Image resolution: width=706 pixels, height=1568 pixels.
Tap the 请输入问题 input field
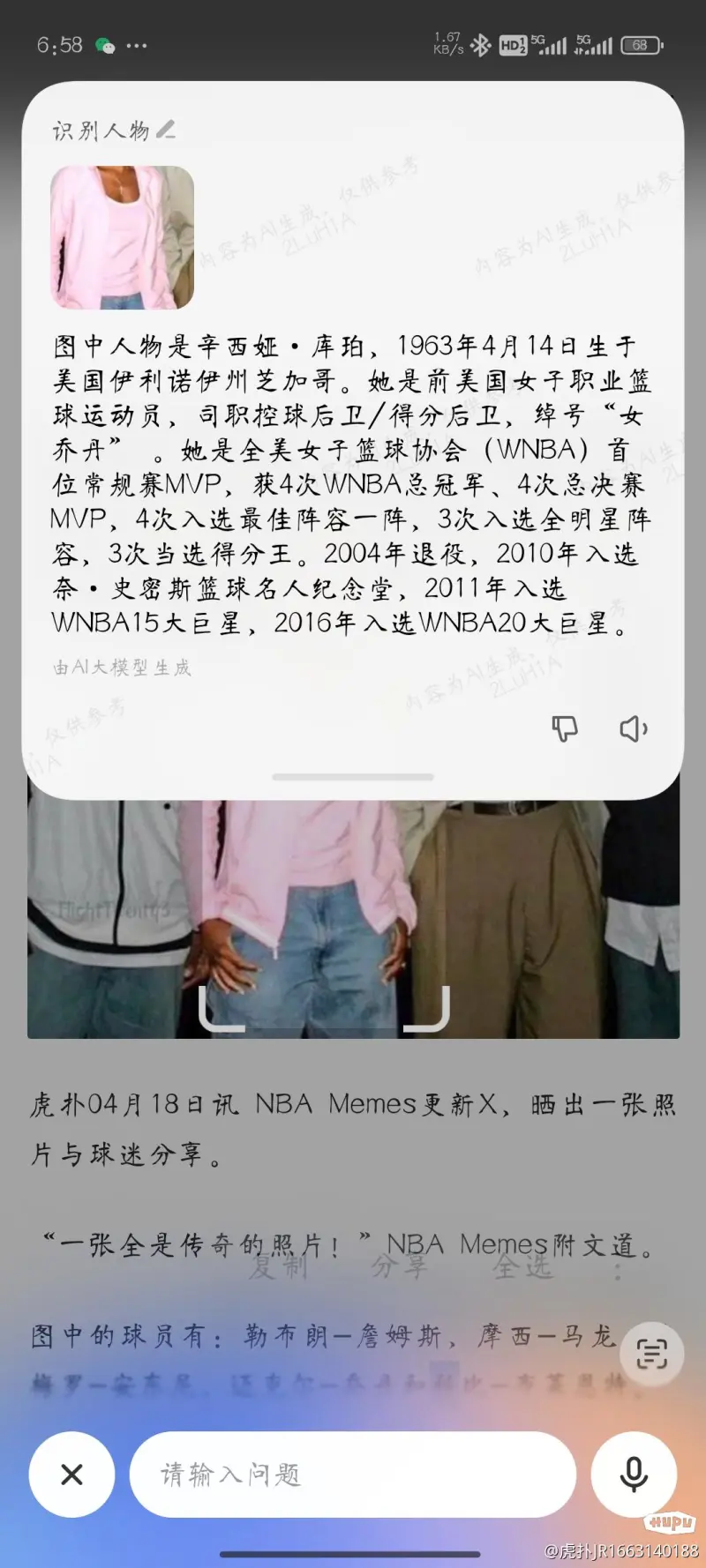[x=353, y=1475]
